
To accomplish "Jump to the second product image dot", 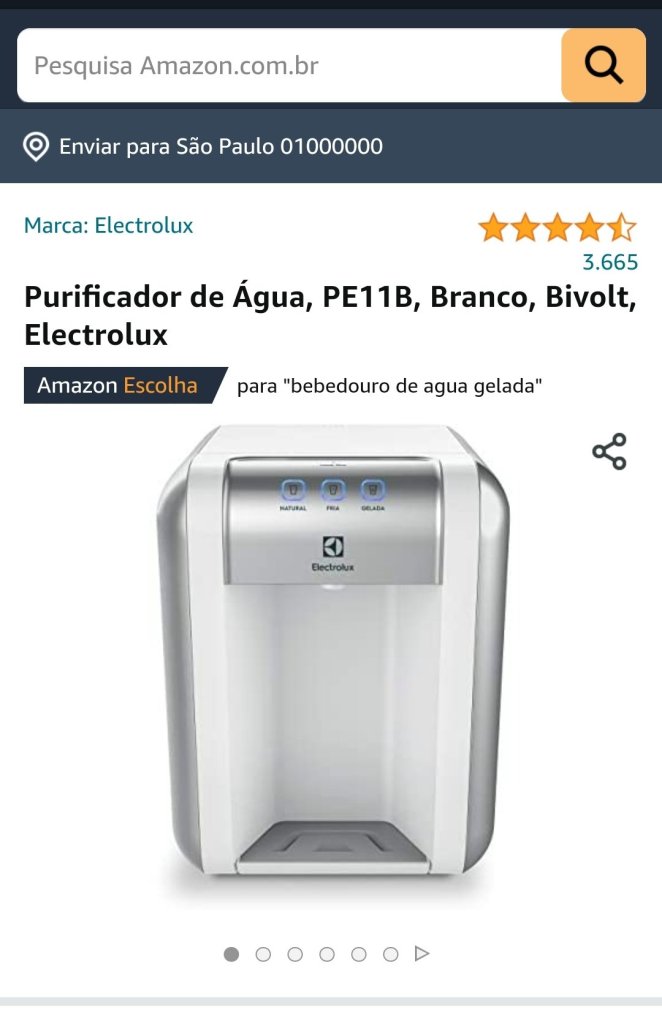I will click(263, 954).
